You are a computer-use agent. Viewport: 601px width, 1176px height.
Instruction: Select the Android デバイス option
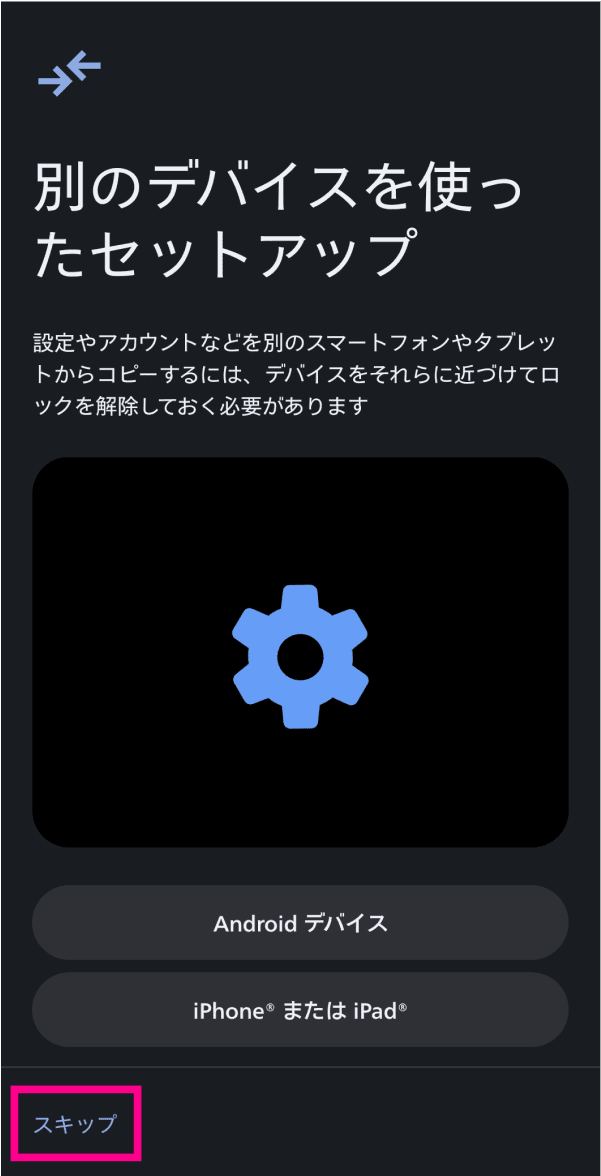(300, 923)
